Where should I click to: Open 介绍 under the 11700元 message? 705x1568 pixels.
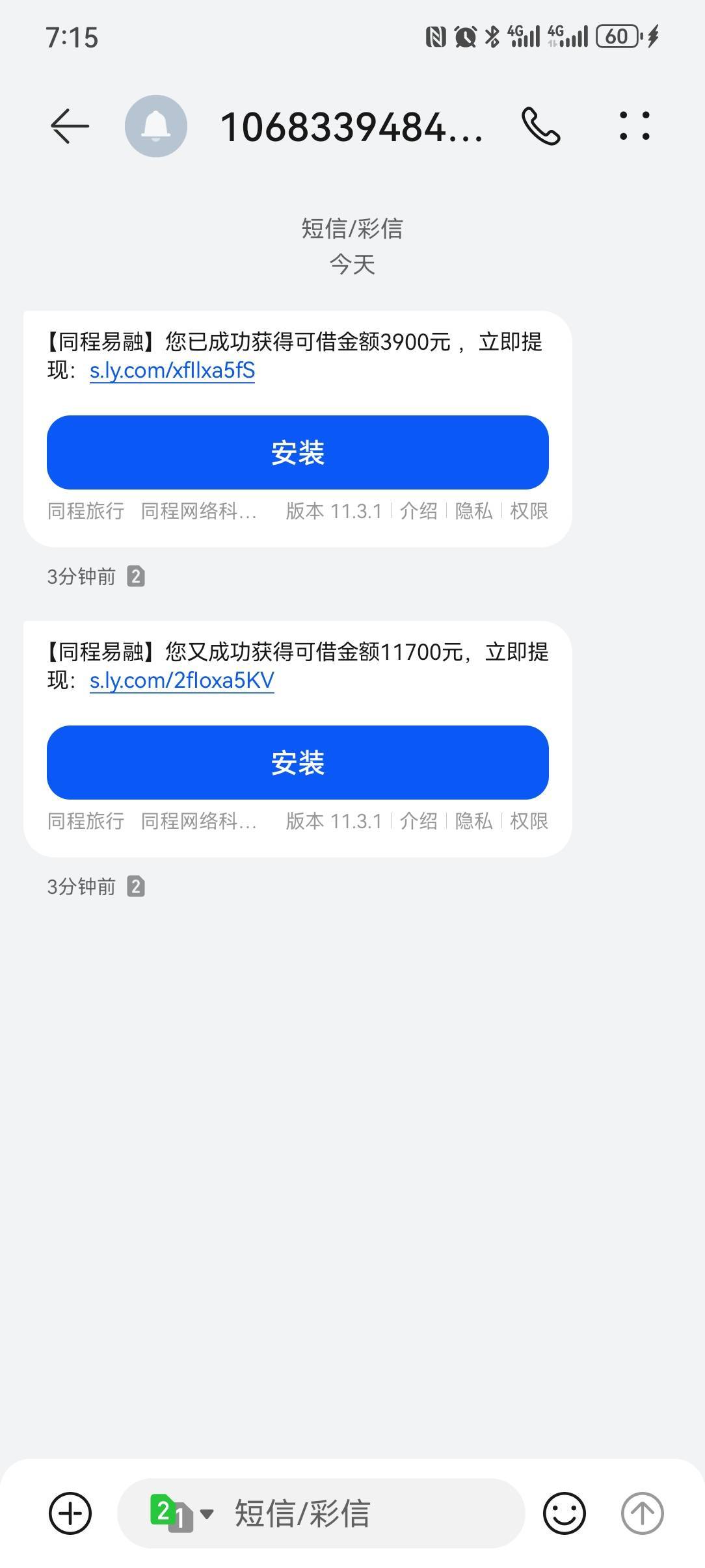(x=418, y=821)
